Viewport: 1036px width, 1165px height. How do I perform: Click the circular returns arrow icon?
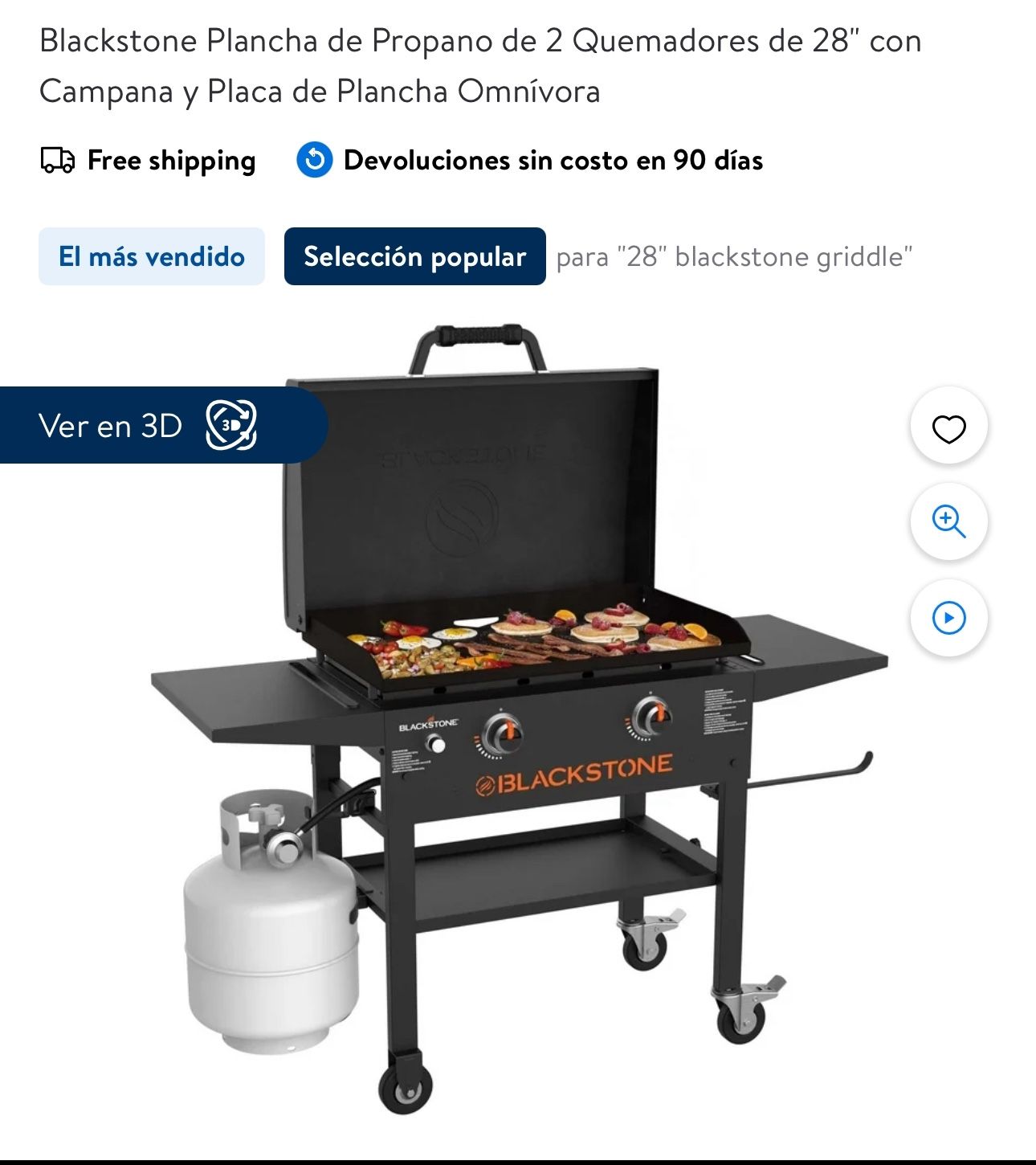tap(314, 161)
